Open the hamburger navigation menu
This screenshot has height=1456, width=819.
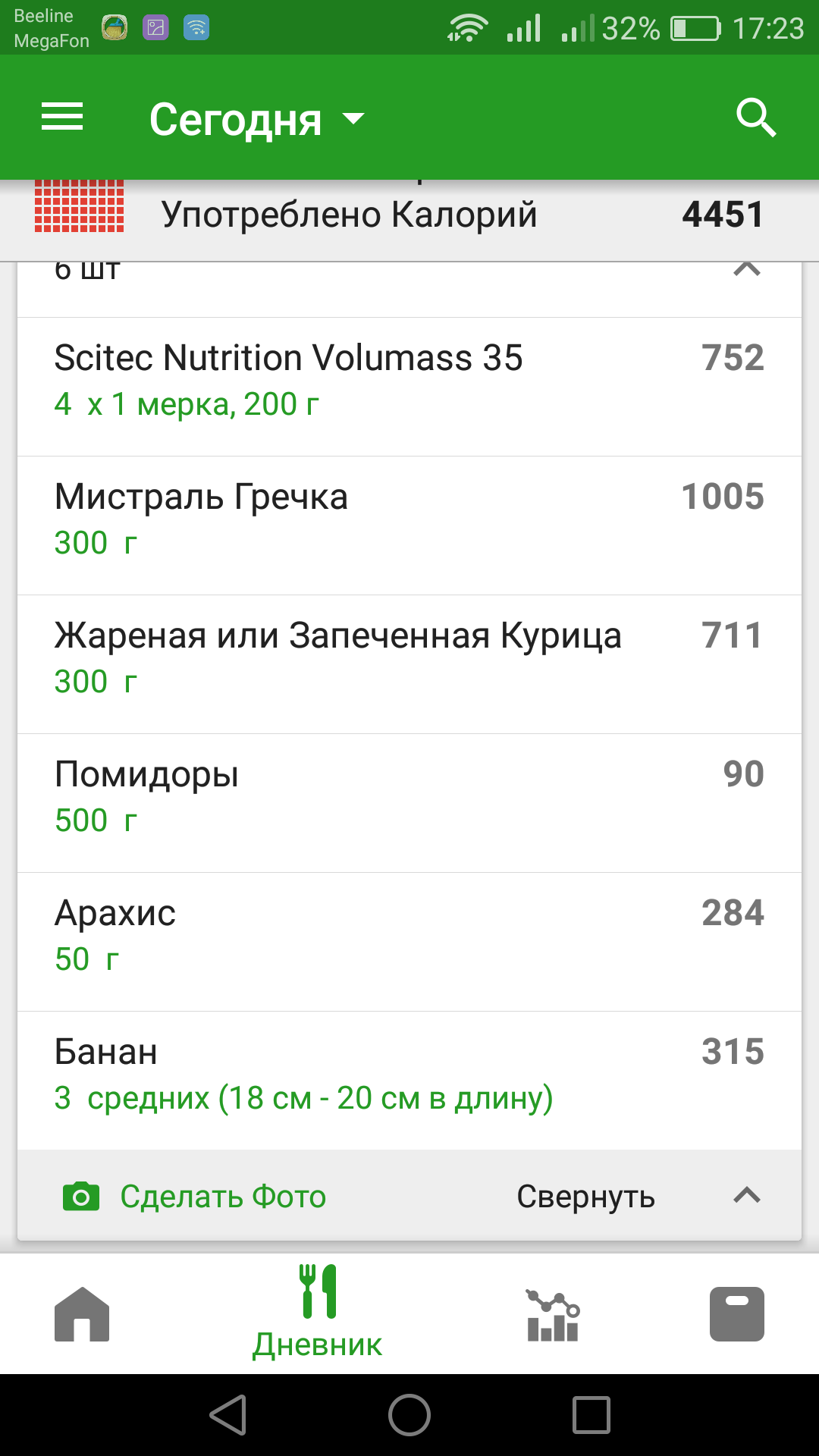(x=62, y=118)
